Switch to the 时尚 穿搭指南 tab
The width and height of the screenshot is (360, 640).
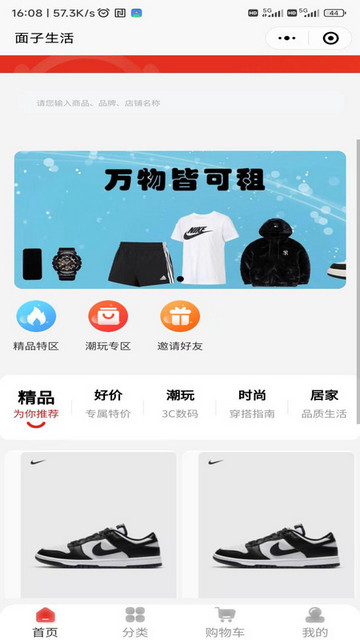[x=252, y=404]
